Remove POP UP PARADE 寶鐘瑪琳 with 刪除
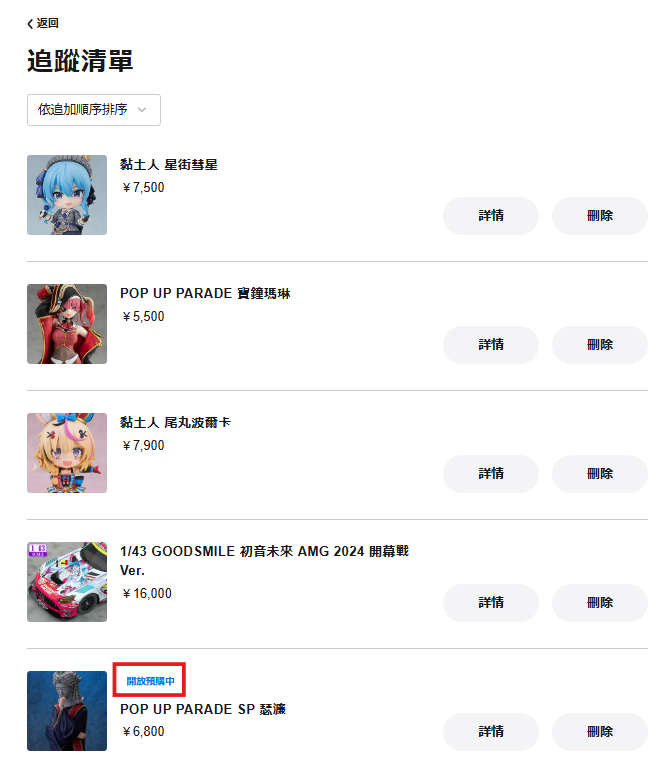Screen dimensions: 671x782 coord(599,345)
